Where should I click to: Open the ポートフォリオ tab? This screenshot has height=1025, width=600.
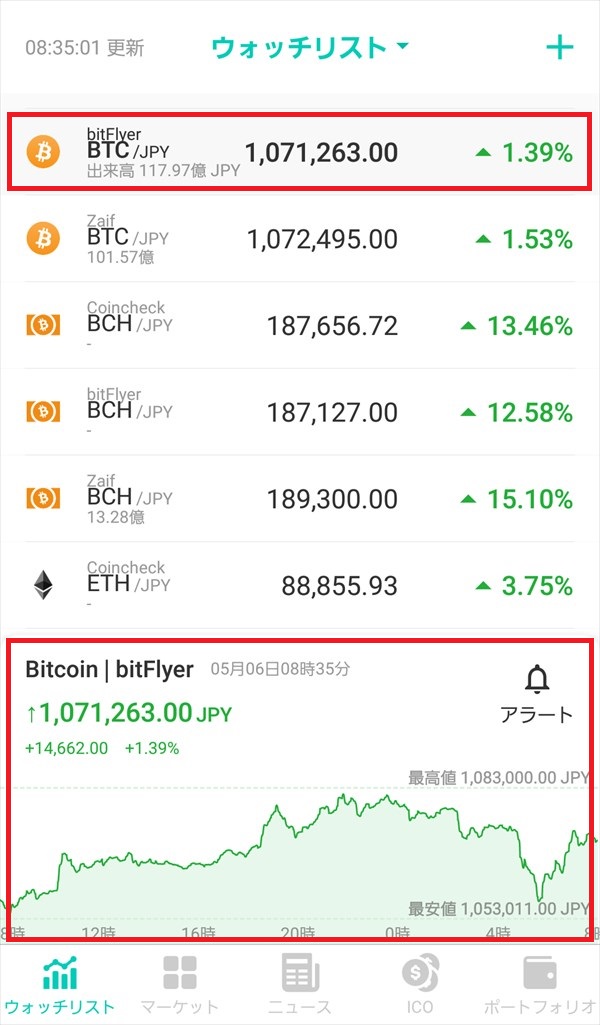point(540,986)
